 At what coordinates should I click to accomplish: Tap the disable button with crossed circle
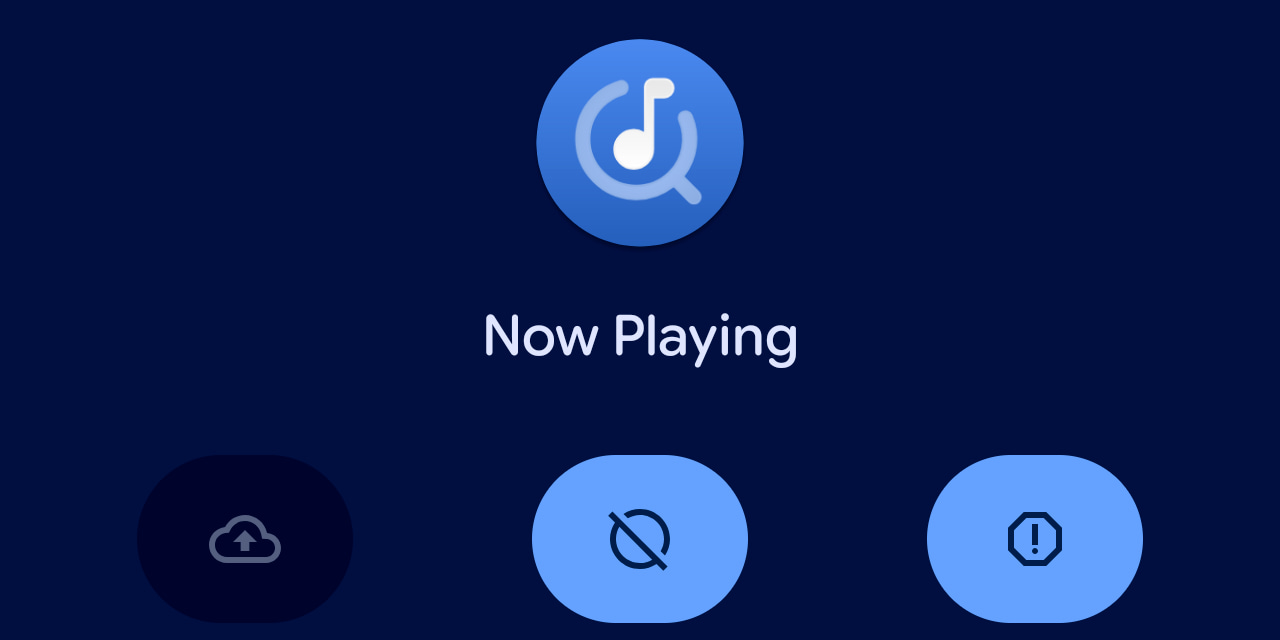(x=640, y=539)
